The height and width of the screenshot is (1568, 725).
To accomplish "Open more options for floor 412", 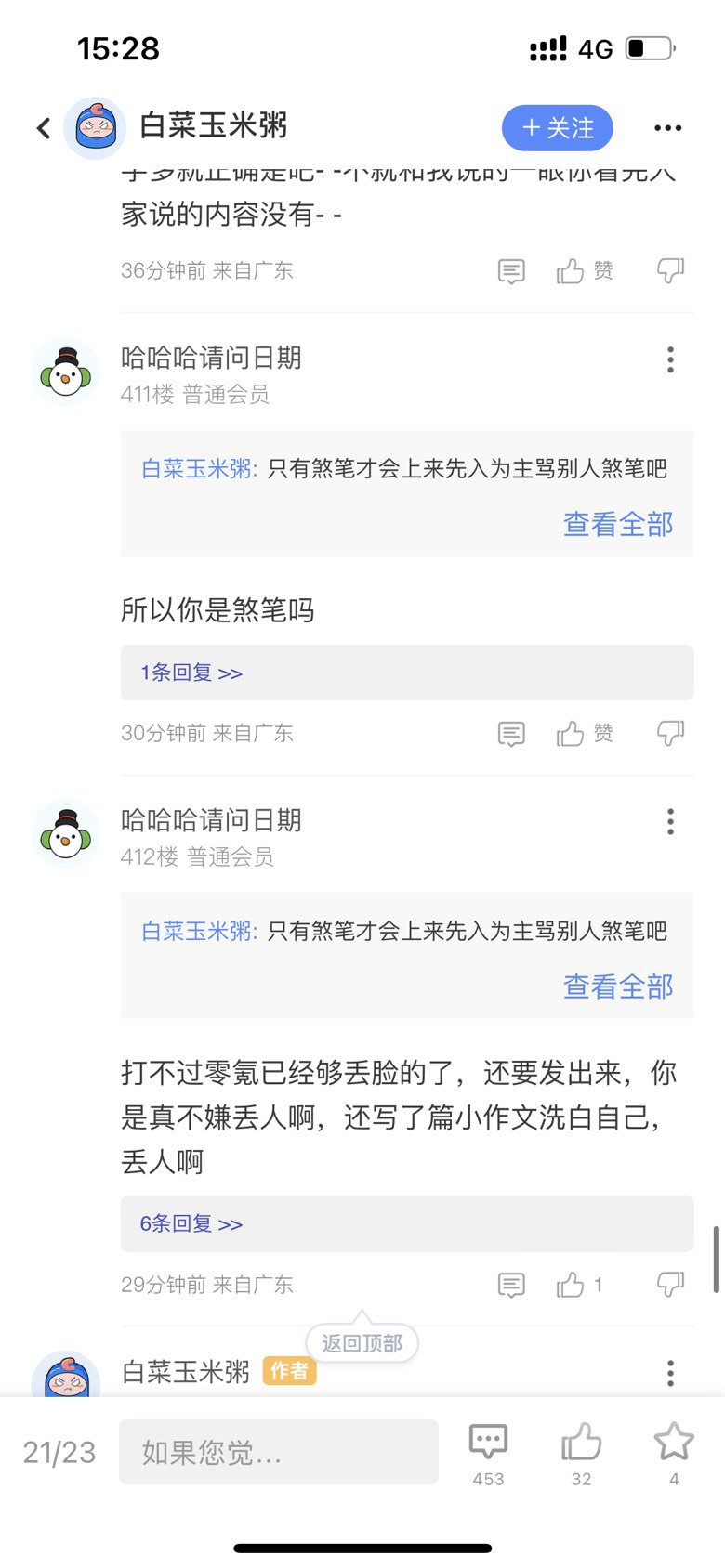I will pos(670,821).
